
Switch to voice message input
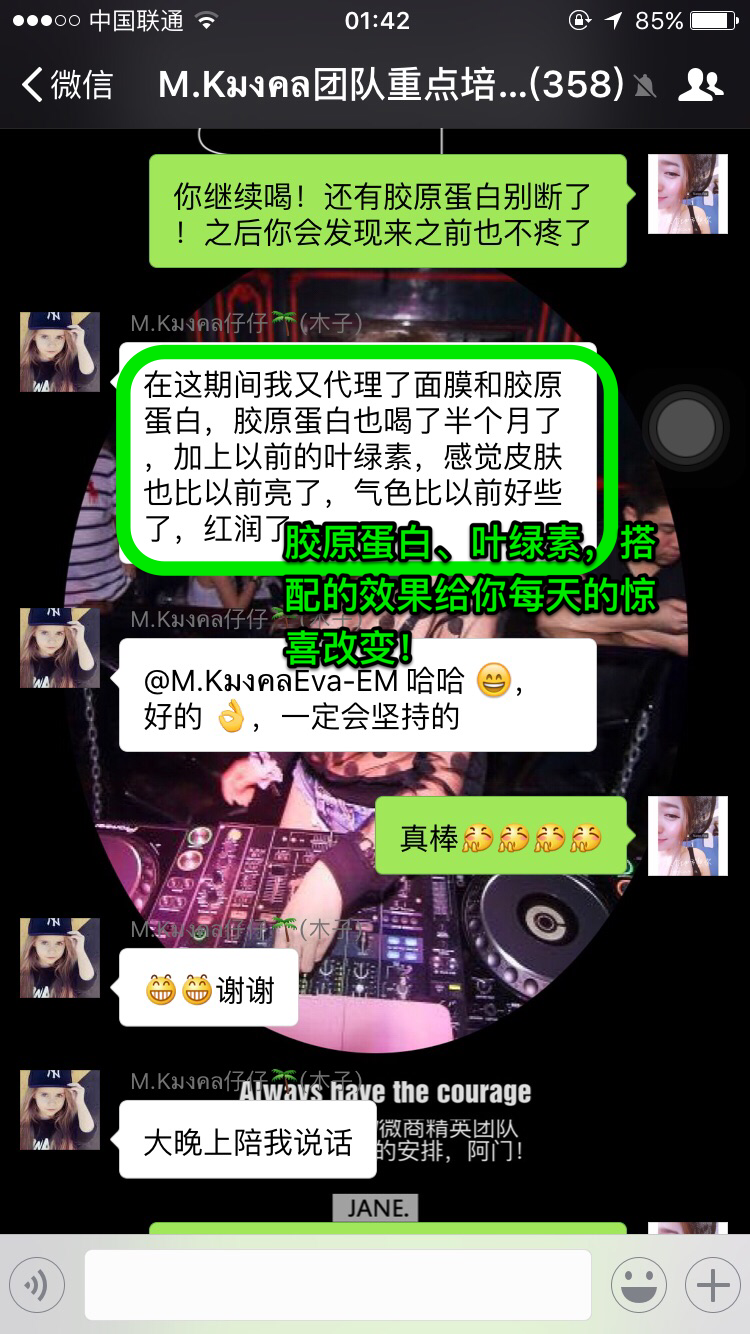[37, 1284]
